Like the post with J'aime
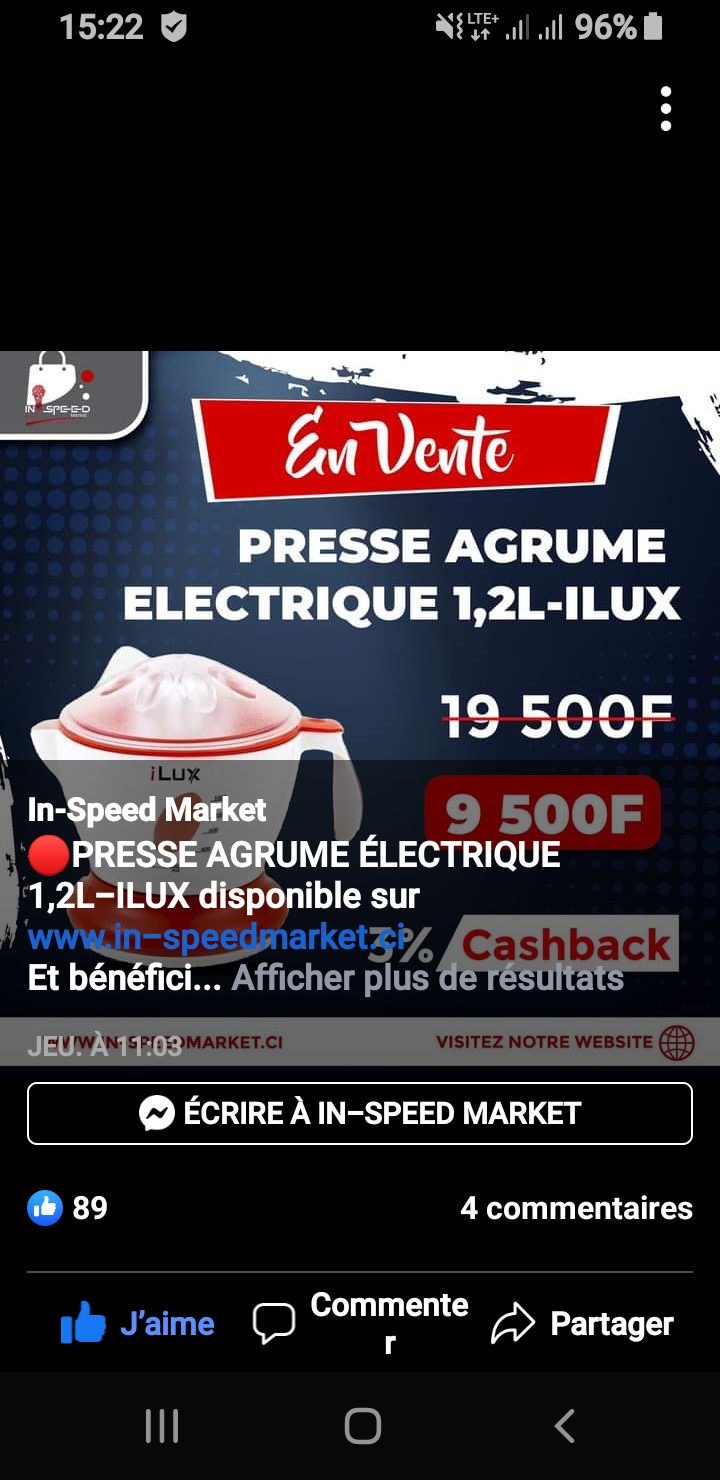Image resolution: width=720 pixels, height=1480 pixels. point(138,1323)
